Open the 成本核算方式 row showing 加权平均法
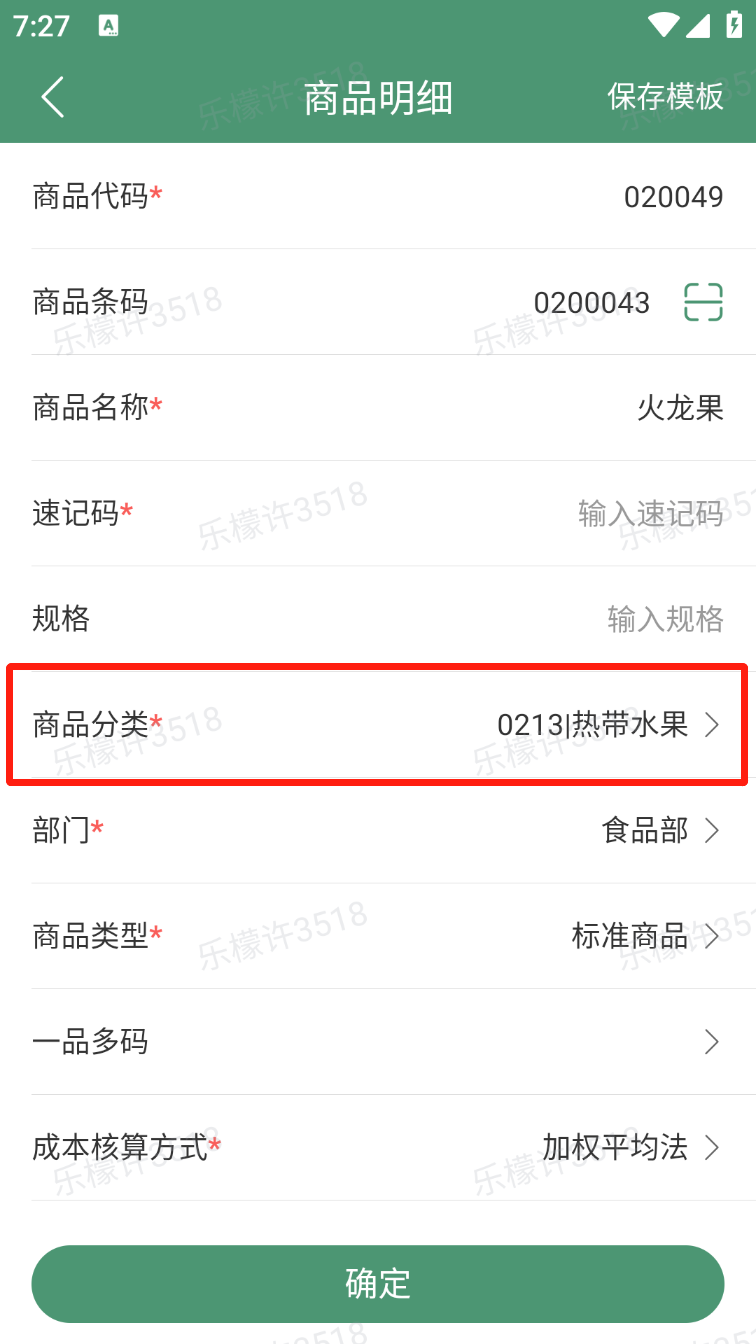This screenshot has height=1344, width=756. tap(378, 1148)
